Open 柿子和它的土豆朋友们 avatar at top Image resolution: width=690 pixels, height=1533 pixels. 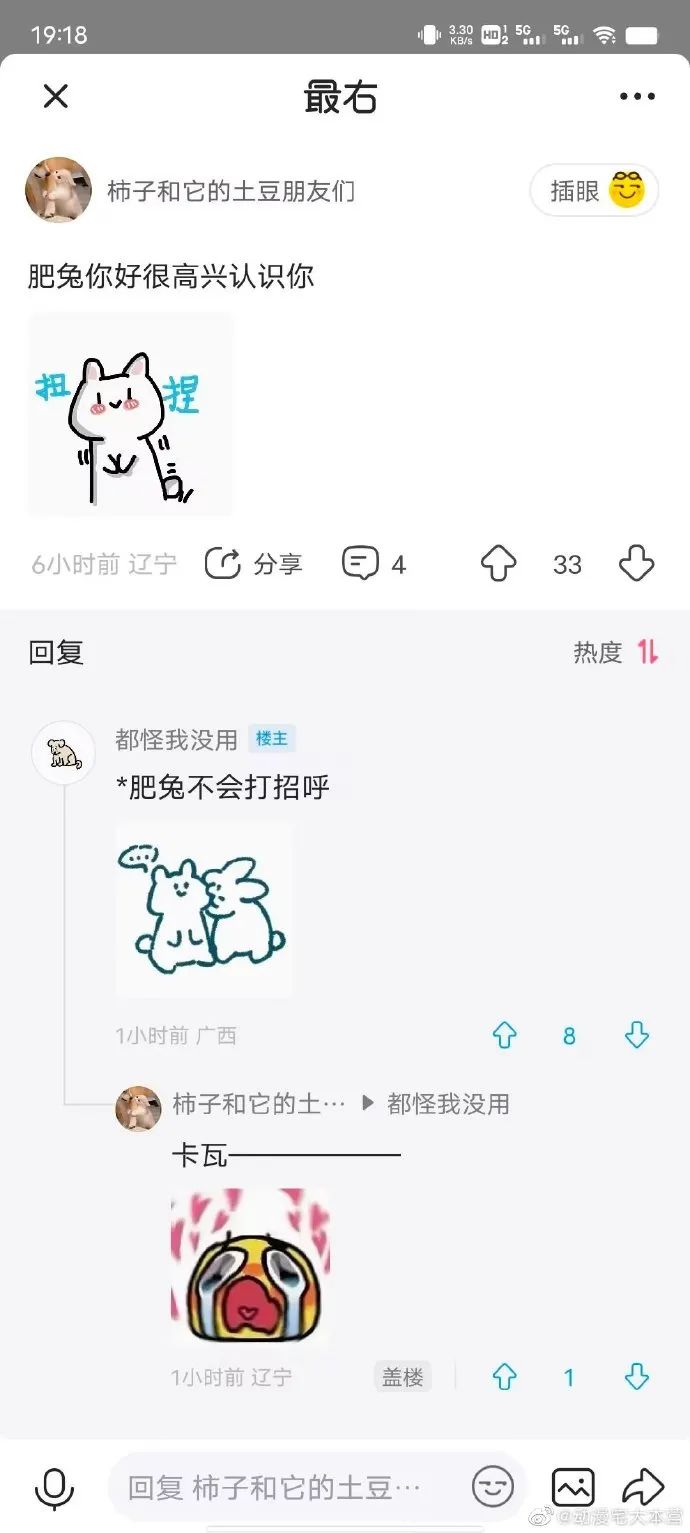click(x=58, y=190)
